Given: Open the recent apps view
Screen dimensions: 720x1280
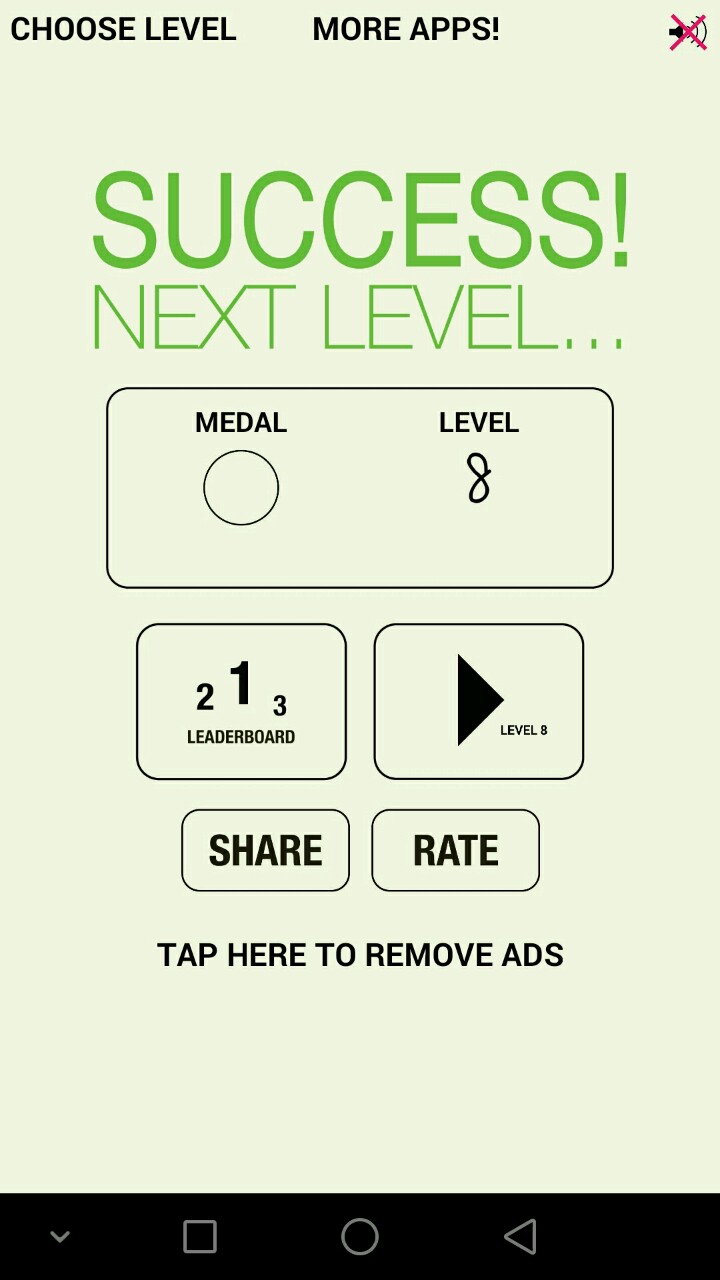Looking at the screenshot, I should (x=200, y=1237).
